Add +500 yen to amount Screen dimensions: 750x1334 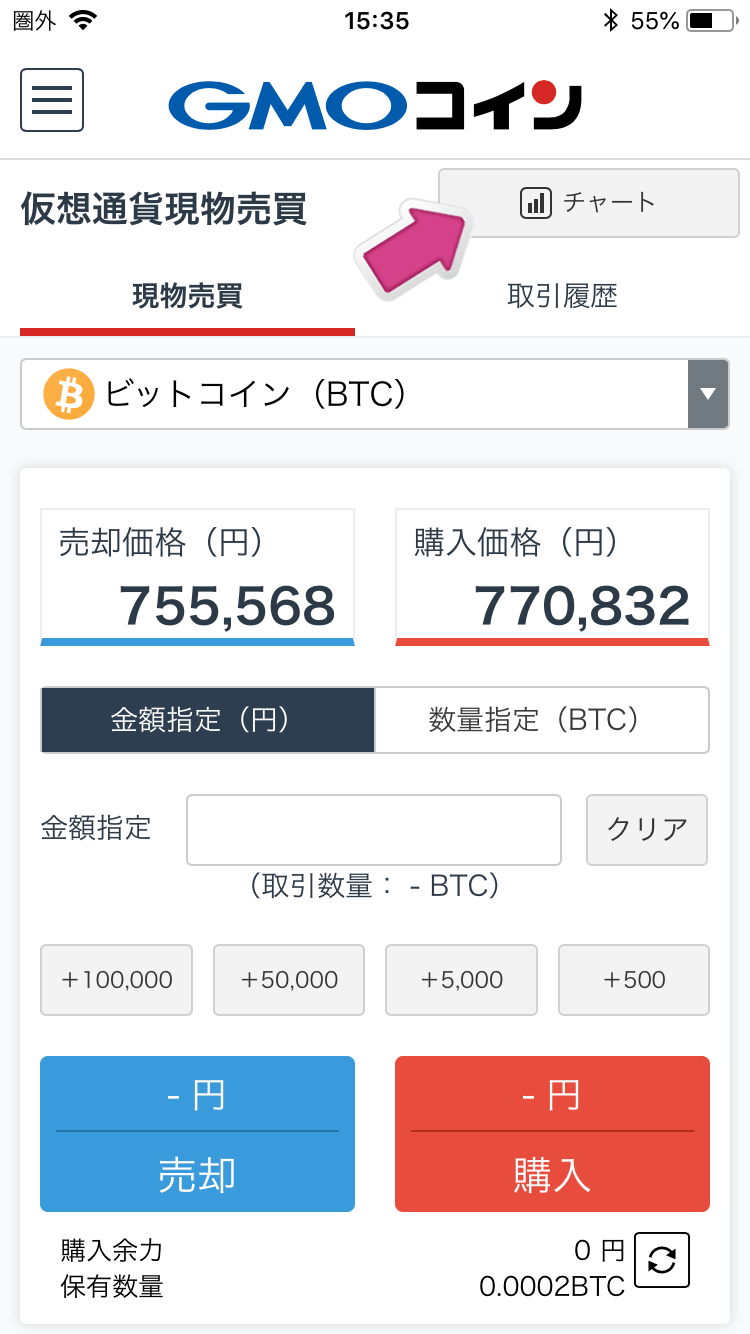(634, 980)
